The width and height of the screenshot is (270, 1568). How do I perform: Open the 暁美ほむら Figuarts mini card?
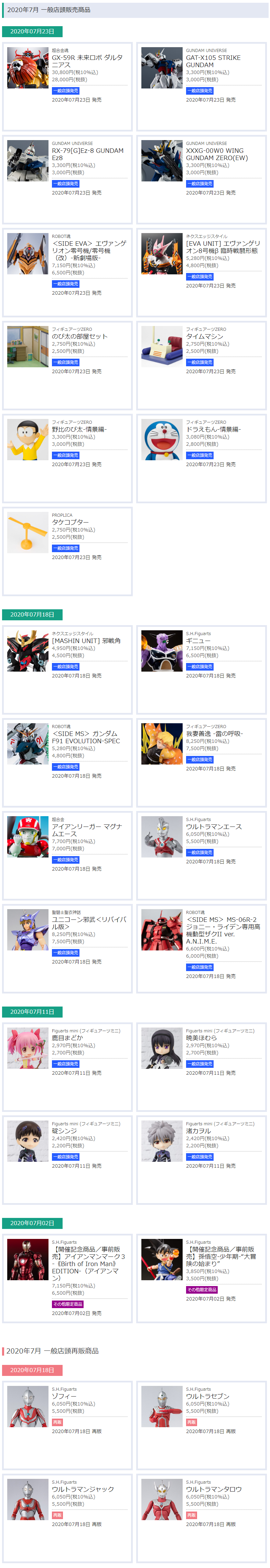(x=201, y=1066)
